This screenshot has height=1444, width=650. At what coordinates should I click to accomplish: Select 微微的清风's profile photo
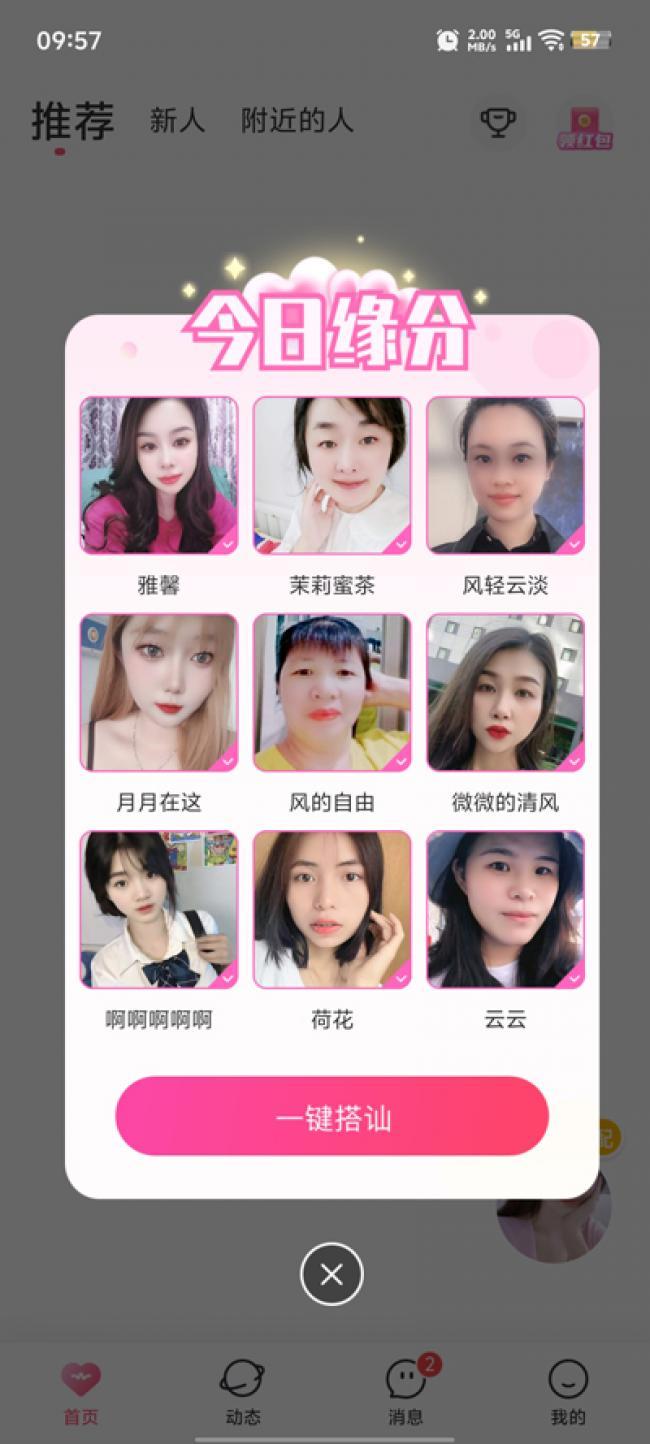[505, 692]
